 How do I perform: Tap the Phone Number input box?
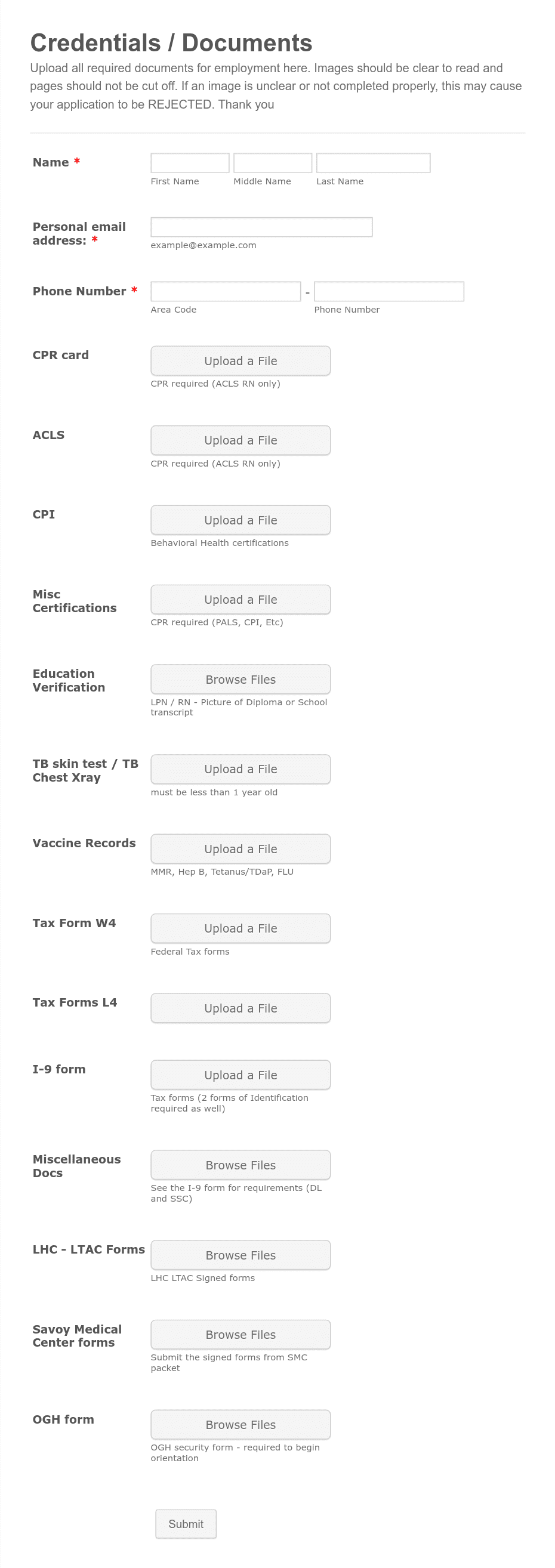389,292
